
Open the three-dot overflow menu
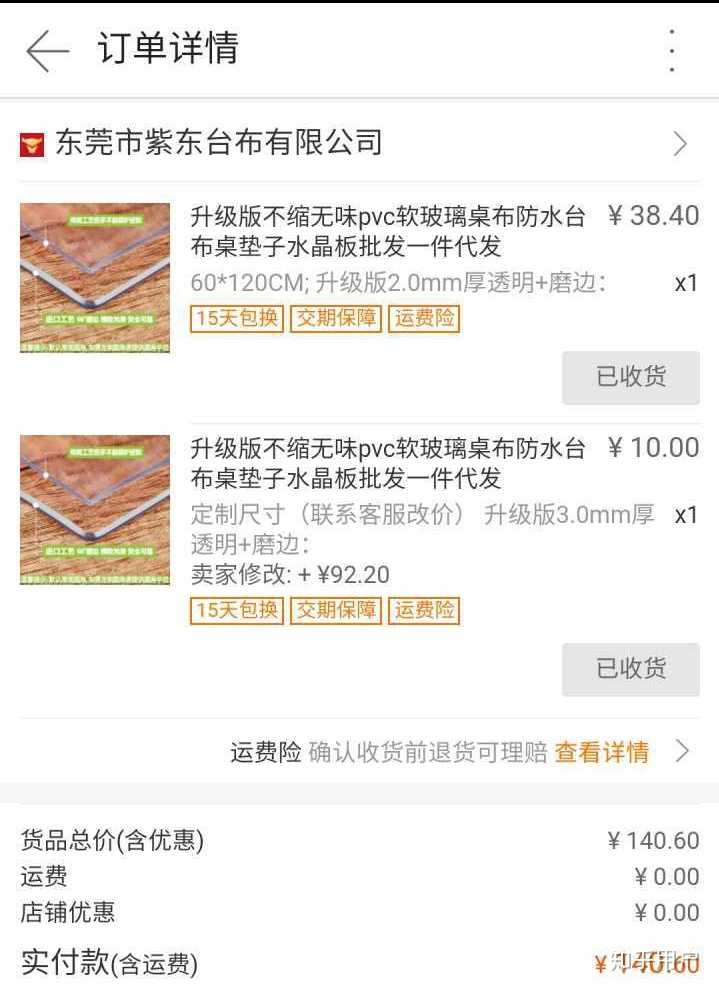tap(671, 50)
